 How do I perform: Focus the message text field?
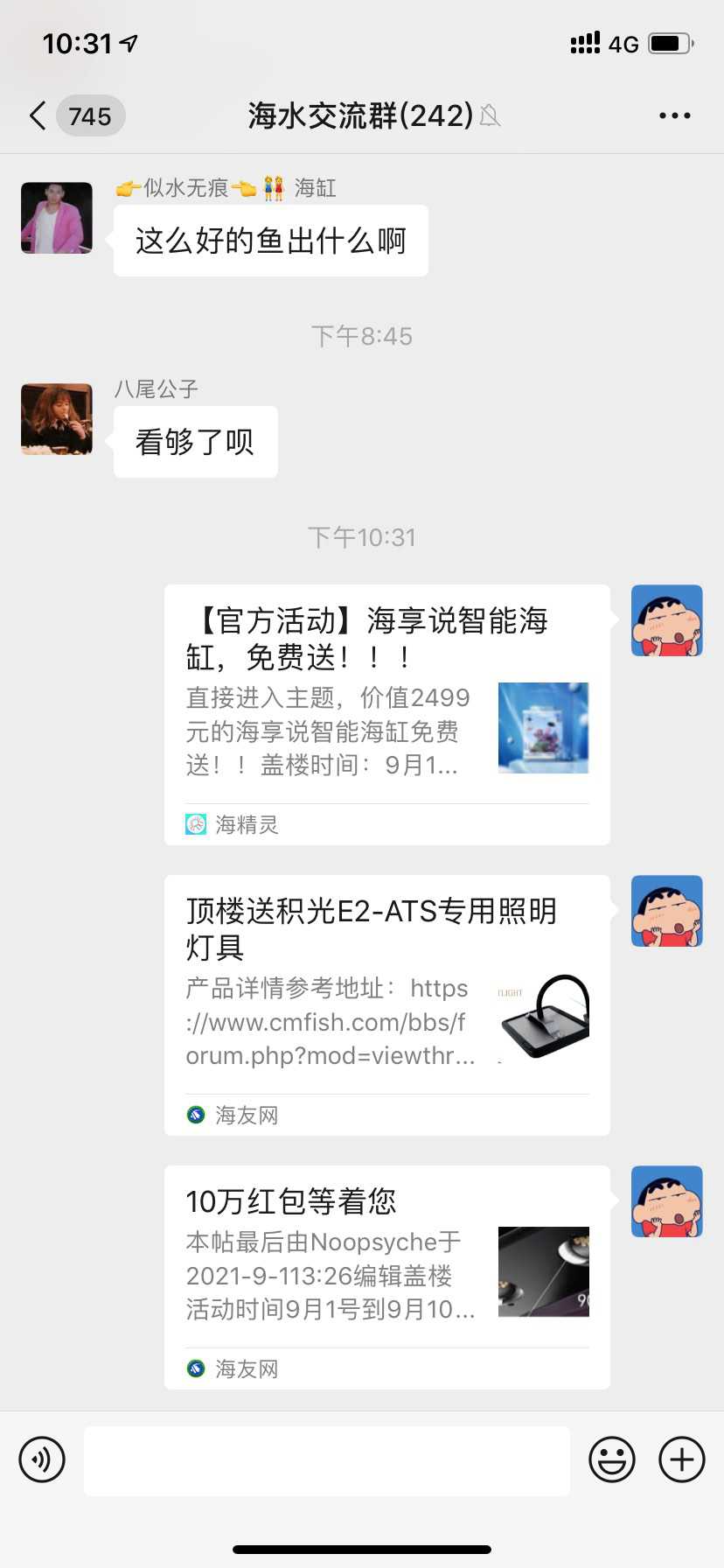tap(327, 1459)
